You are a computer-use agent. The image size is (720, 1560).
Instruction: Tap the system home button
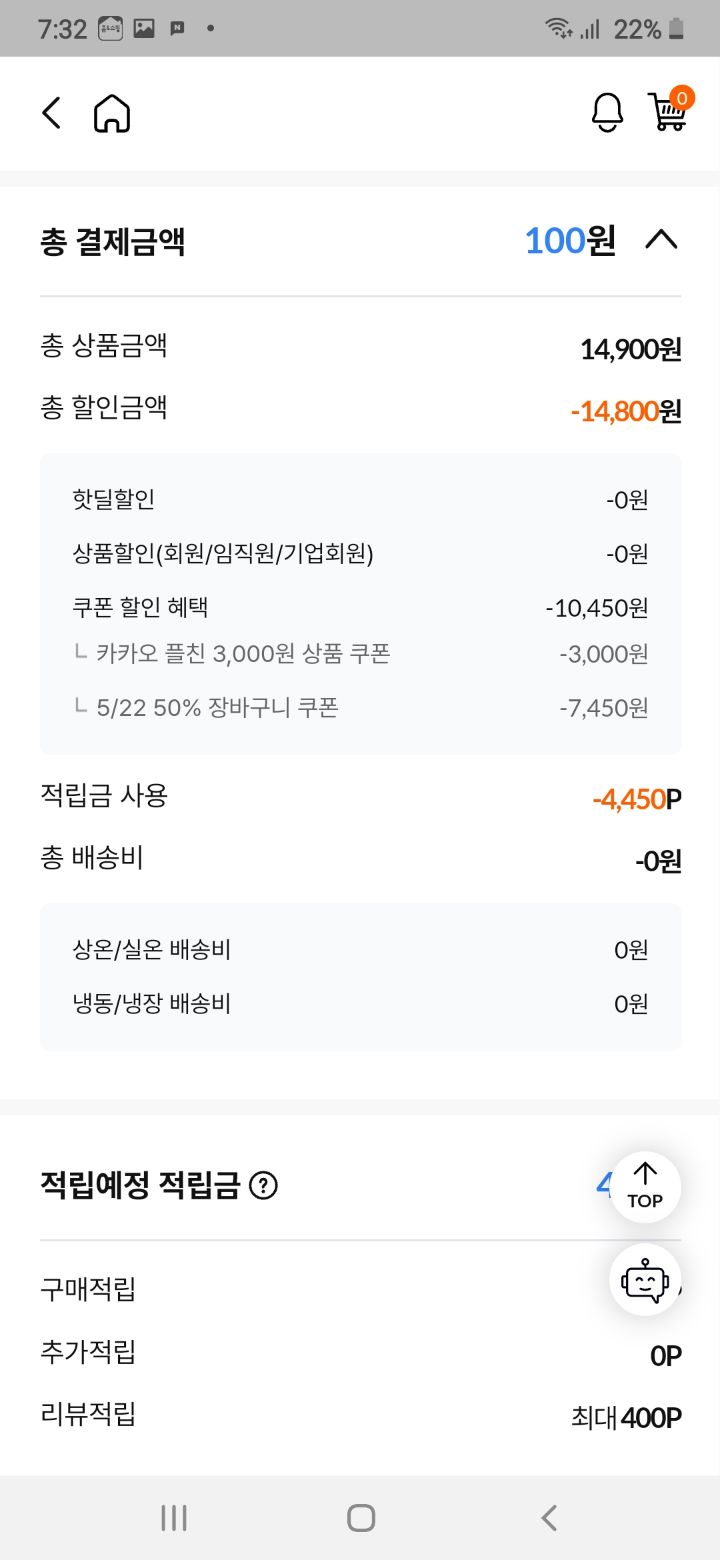[x=360, y=1518]
